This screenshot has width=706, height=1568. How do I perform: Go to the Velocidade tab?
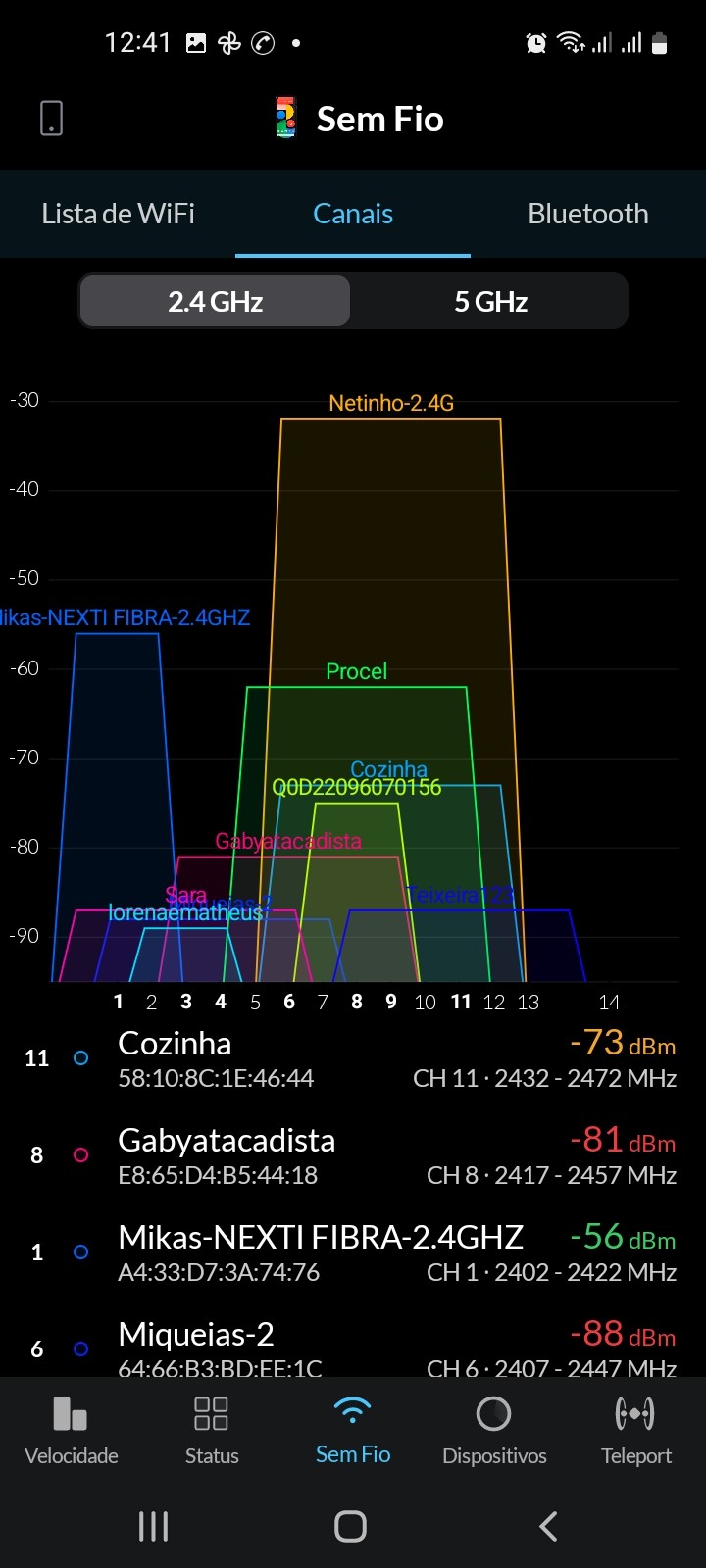(71, 1431)
